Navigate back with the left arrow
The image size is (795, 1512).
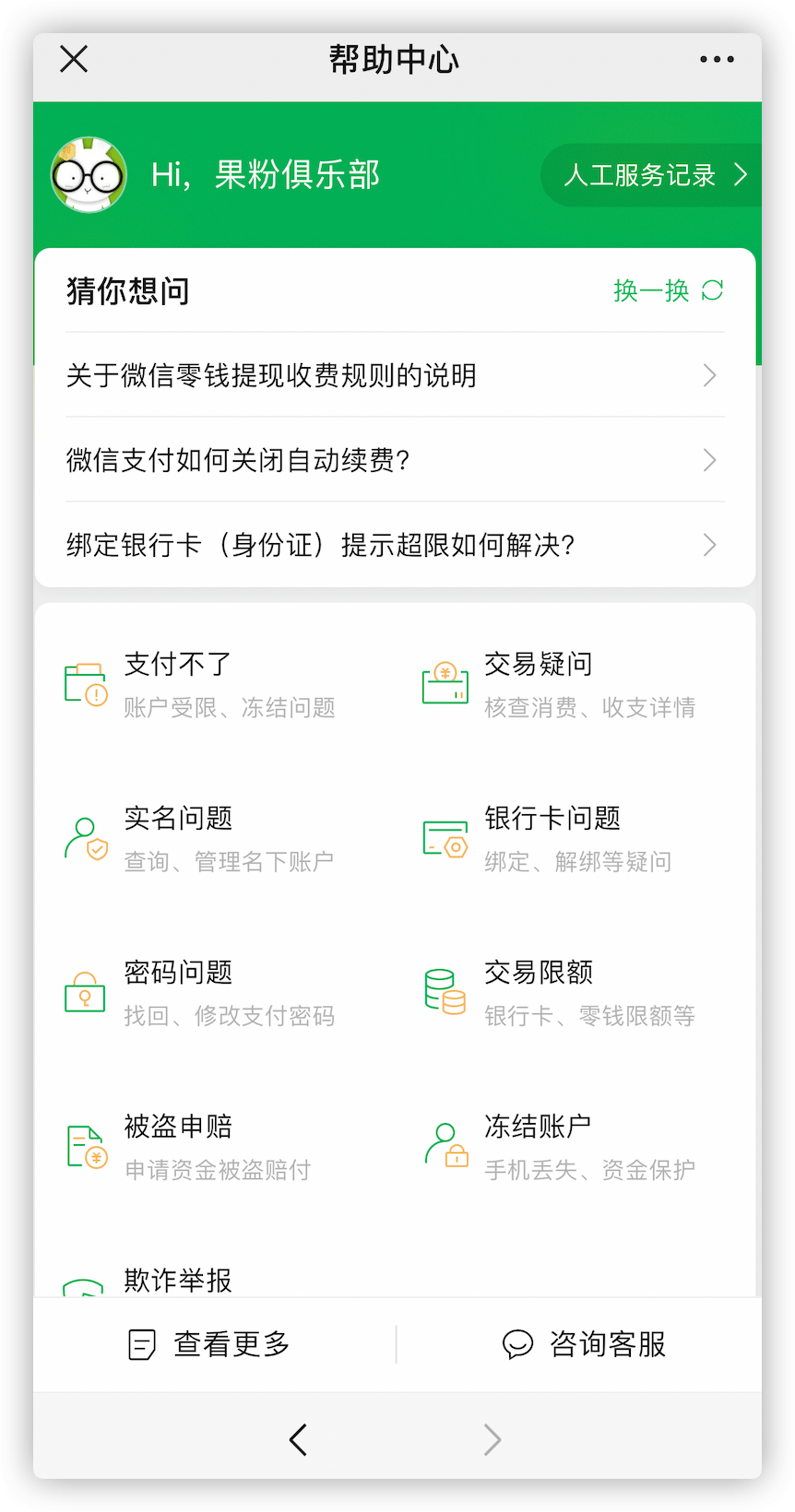click(x=298, y=1439)
